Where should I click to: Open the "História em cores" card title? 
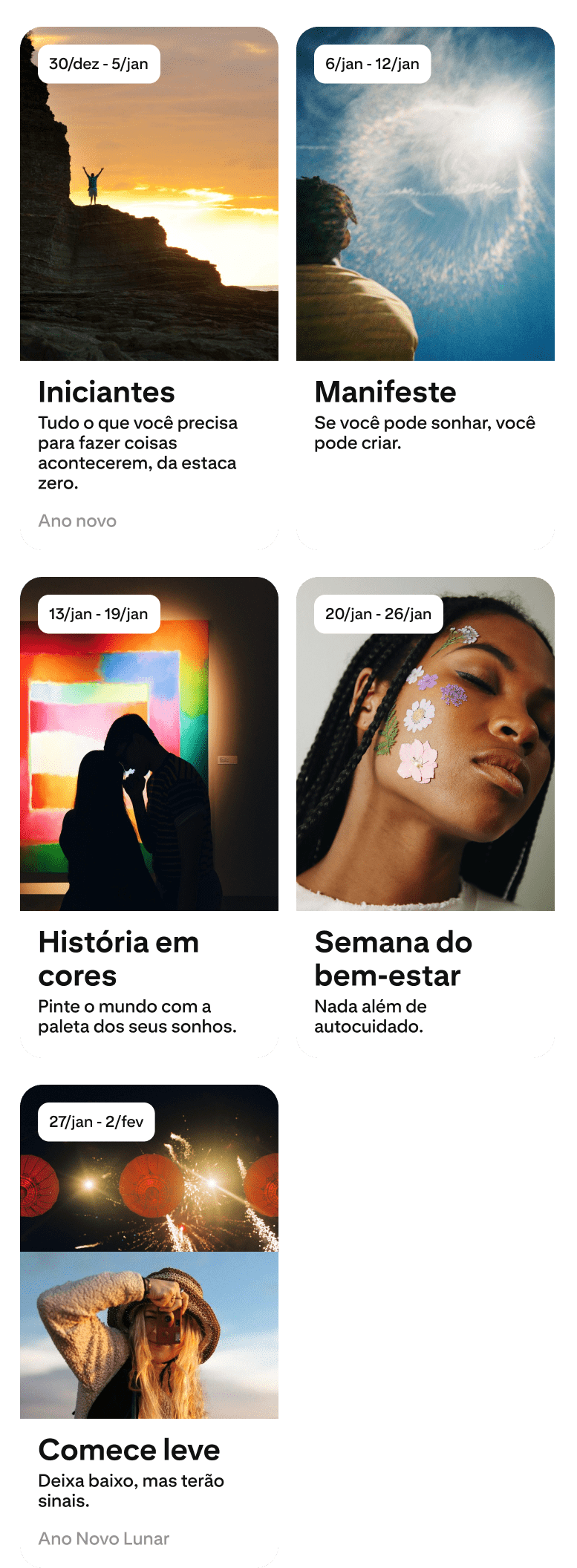click(x=119, y=959)
